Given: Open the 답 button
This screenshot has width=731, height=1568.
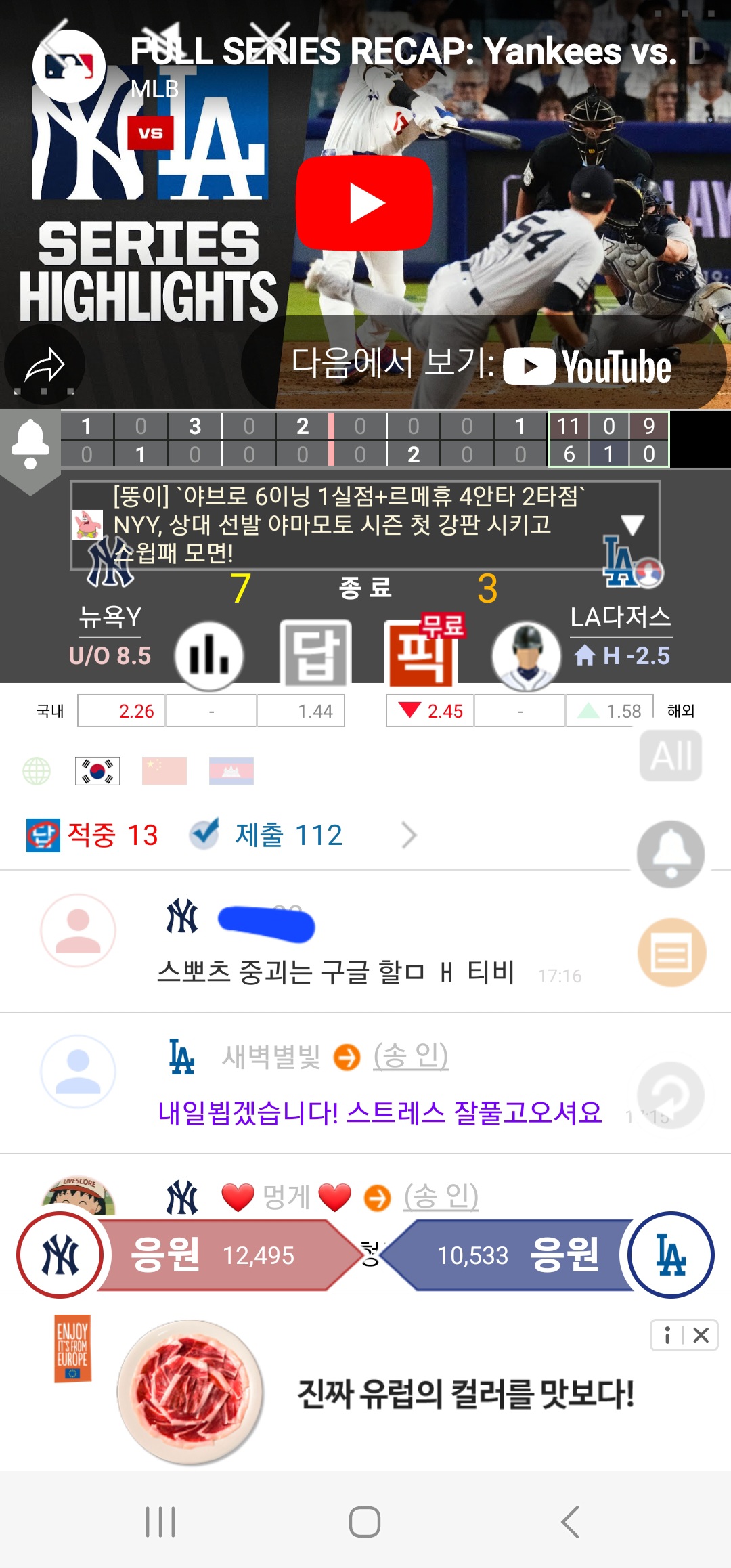Looking at the screenshot, I should tap(315, 654).
